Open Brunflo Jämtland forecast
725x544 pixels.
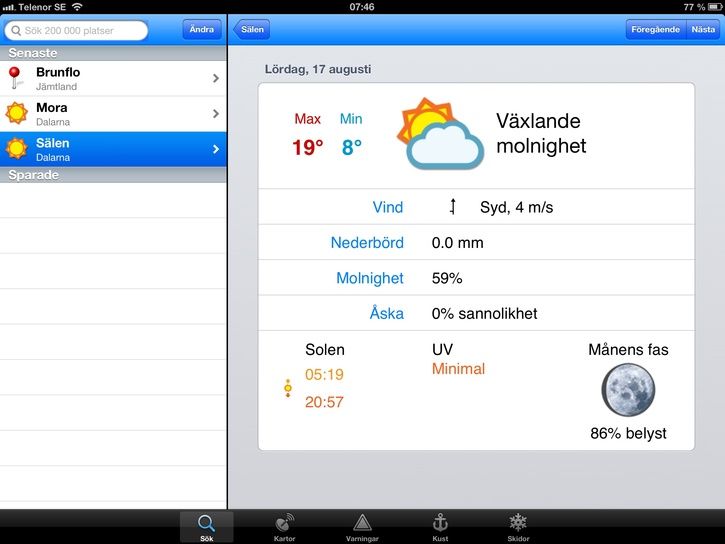pos(113,79)
